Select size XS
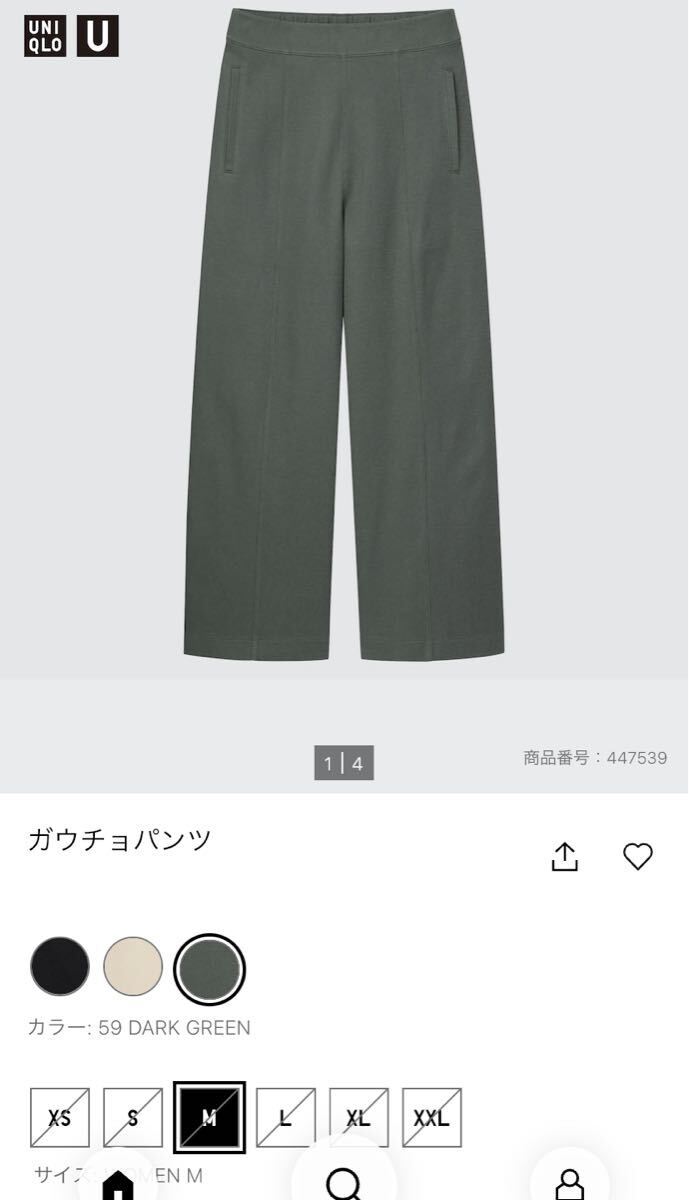 click(60, 1117)
